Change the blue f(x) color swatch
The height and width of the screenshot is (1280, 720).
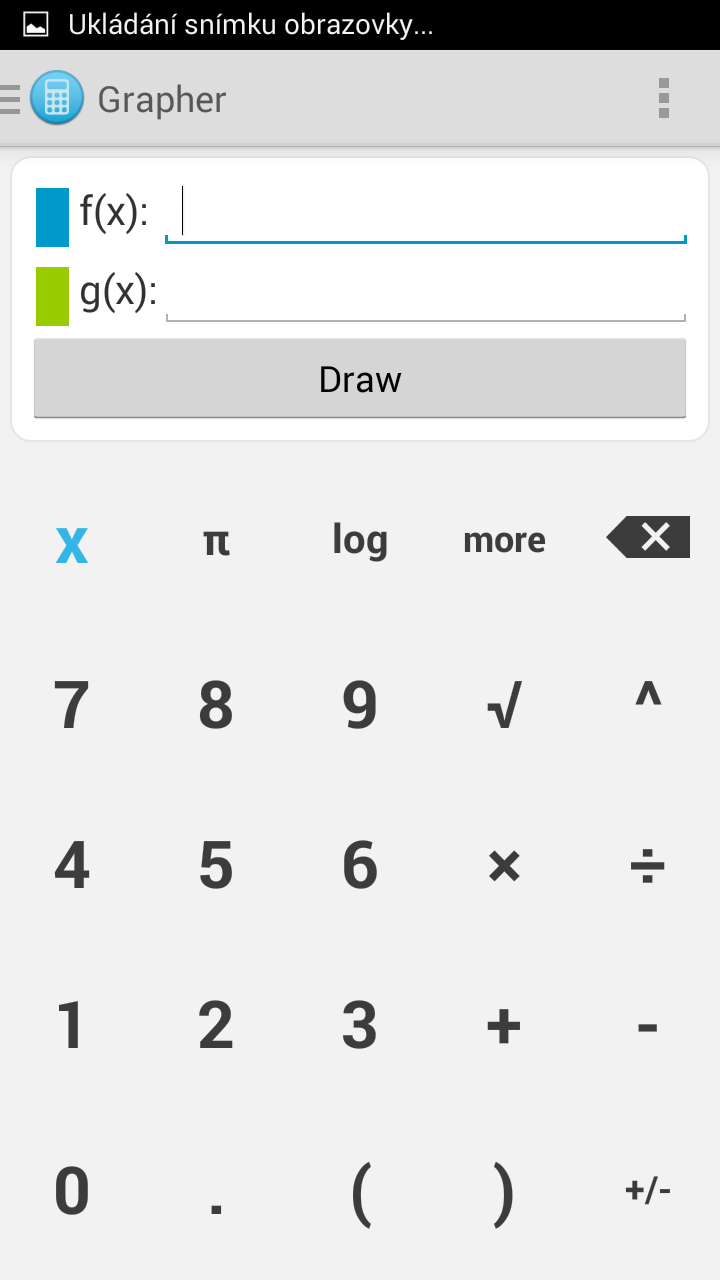pos(53,217)
